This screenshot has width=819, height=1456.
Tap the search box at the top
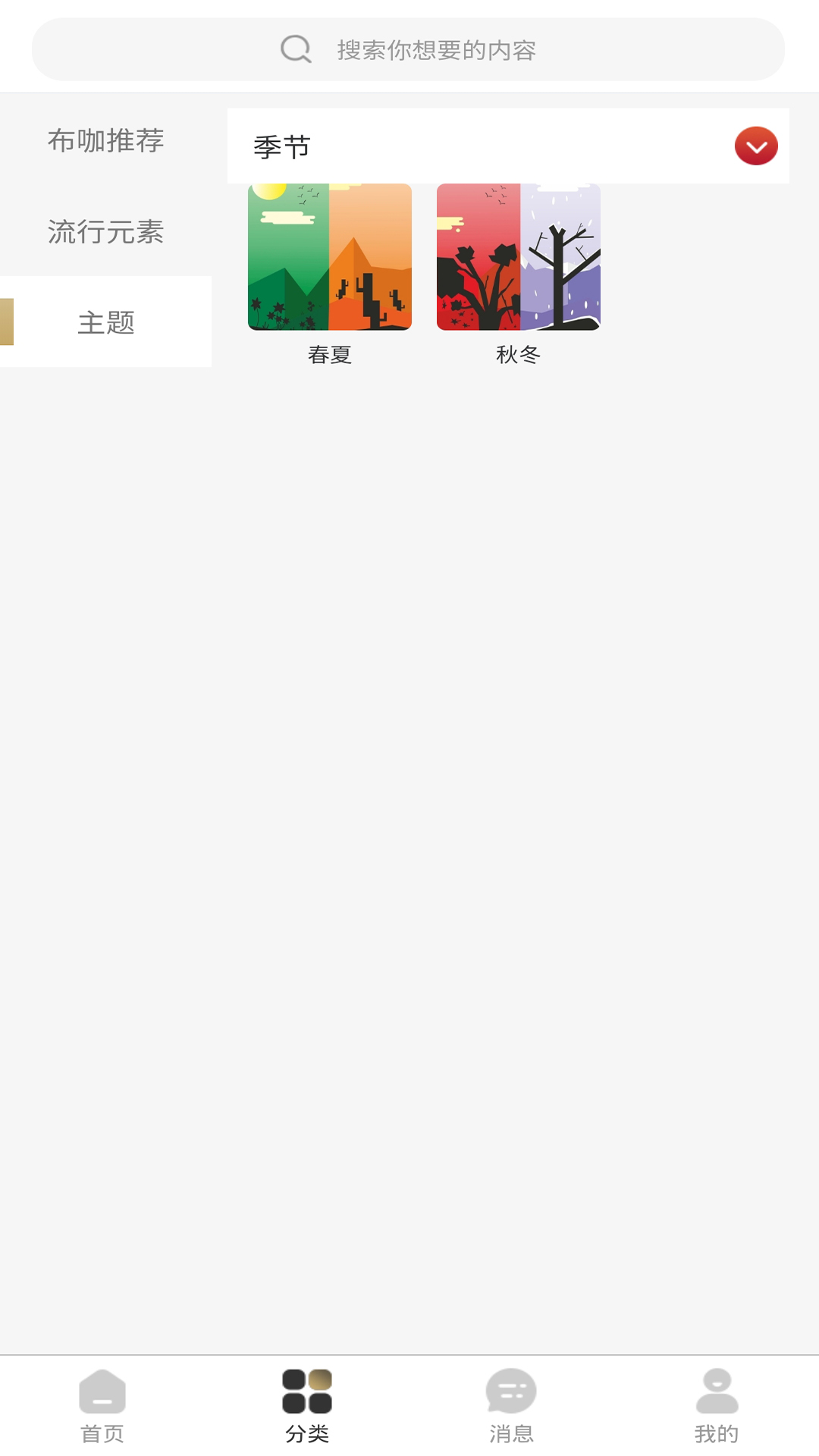[408, 49]
